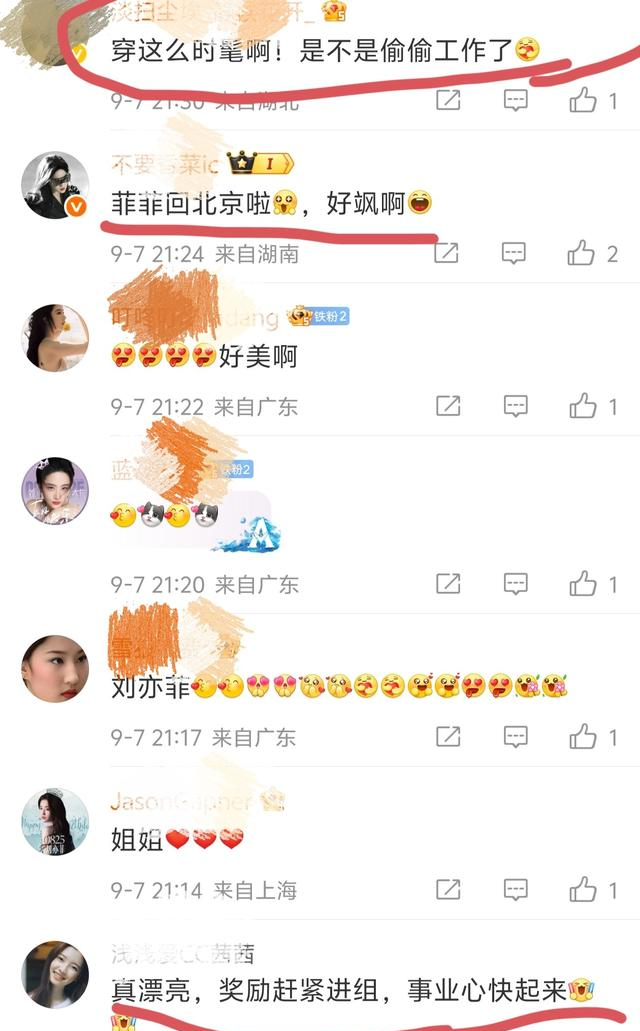This screenshot has width=640, height=1031.
Task: Like the '刘亦菲' emoji comment
Action: (583, 738)
